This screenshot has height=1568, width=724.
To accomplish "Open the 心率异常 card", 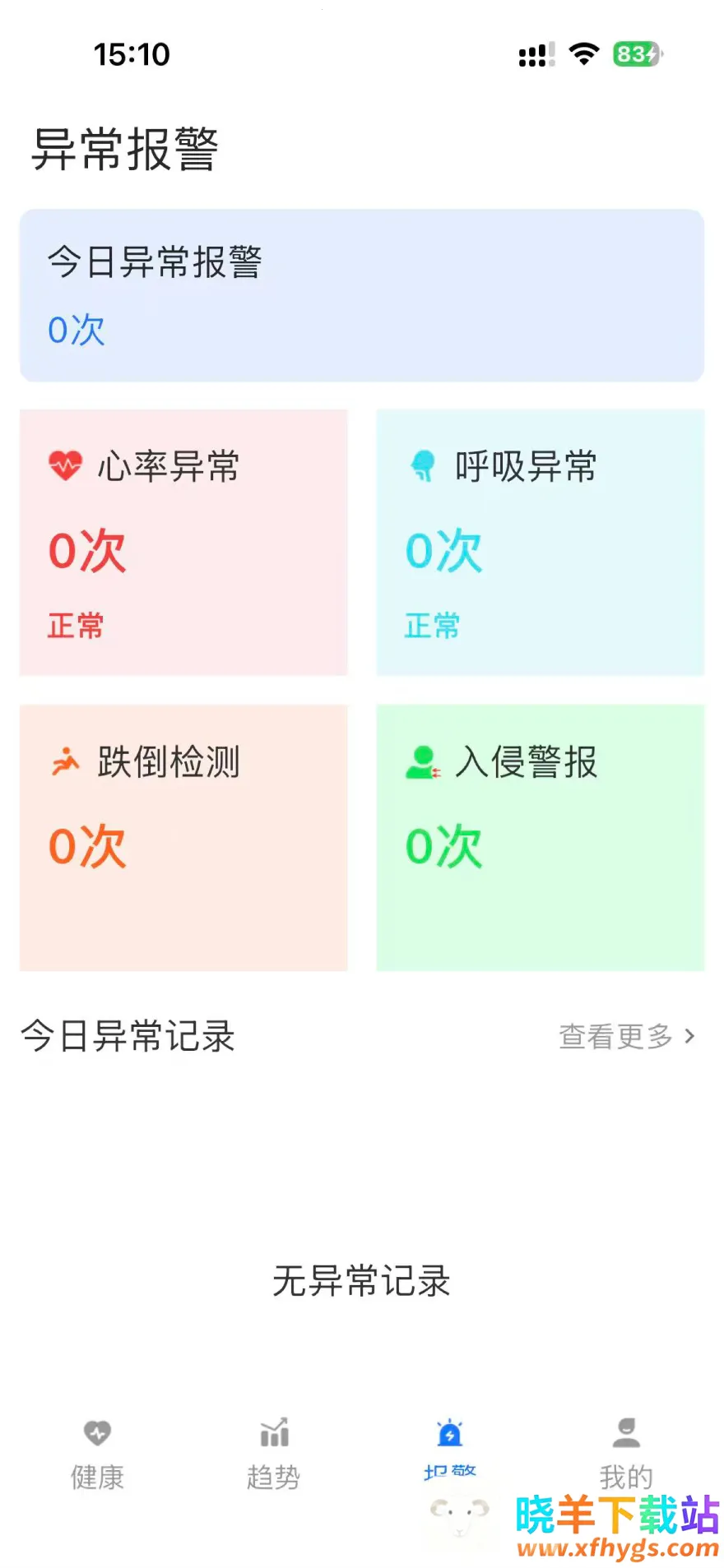I will tap(183, 543).
